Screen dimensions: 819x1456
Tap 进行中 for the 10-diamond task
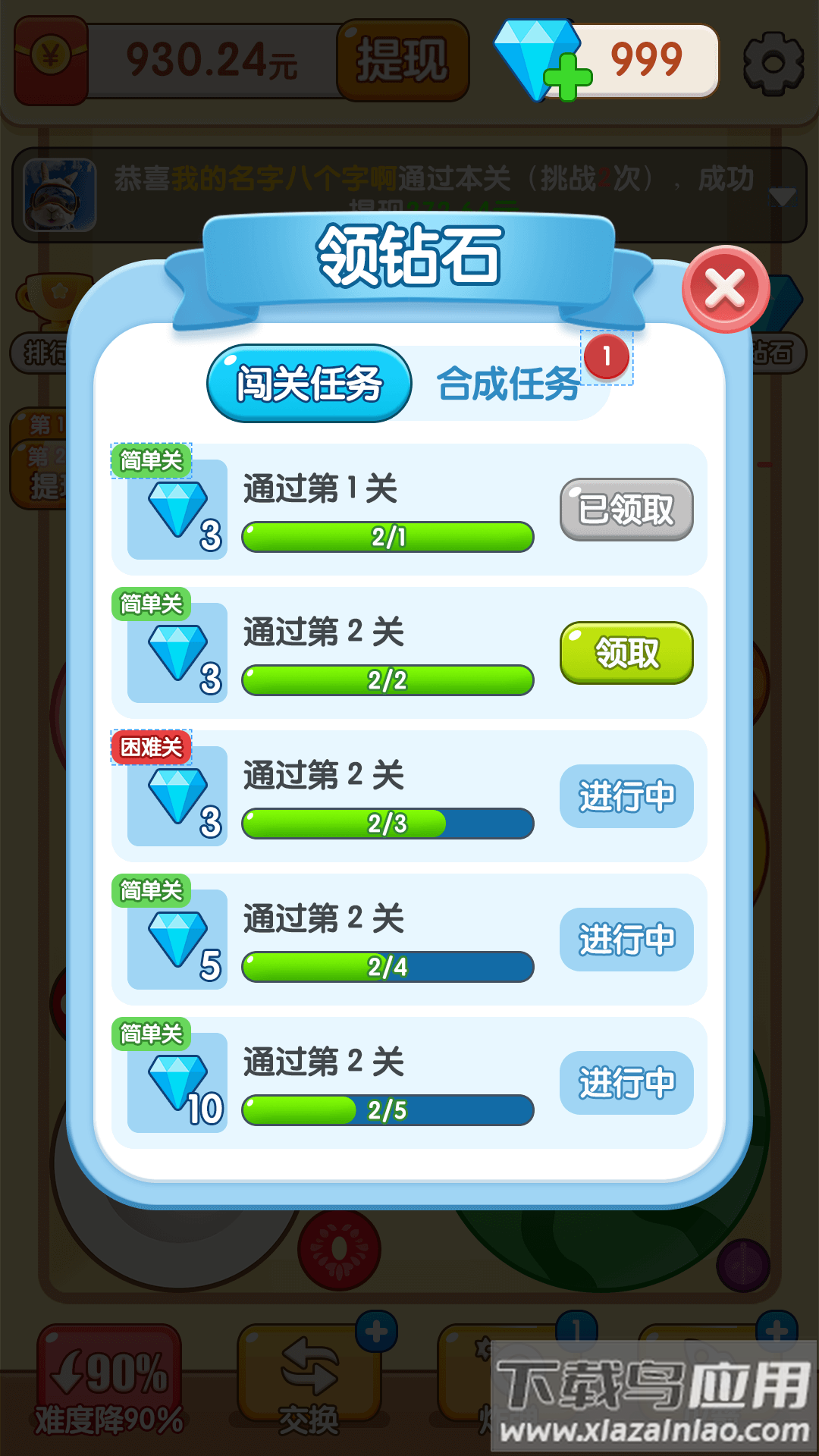coord(626,1082)
